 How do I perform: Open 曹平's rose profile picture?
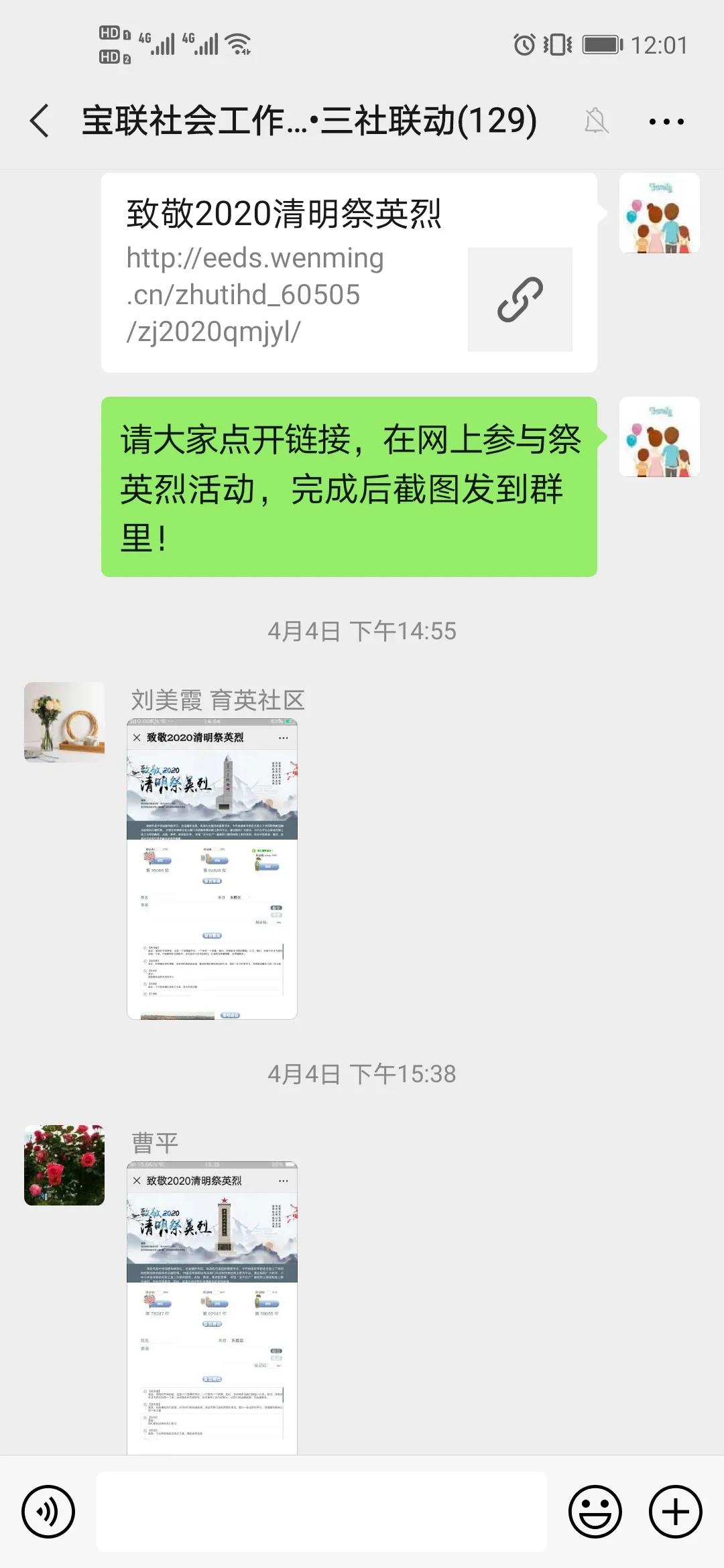pos(64,1165)
